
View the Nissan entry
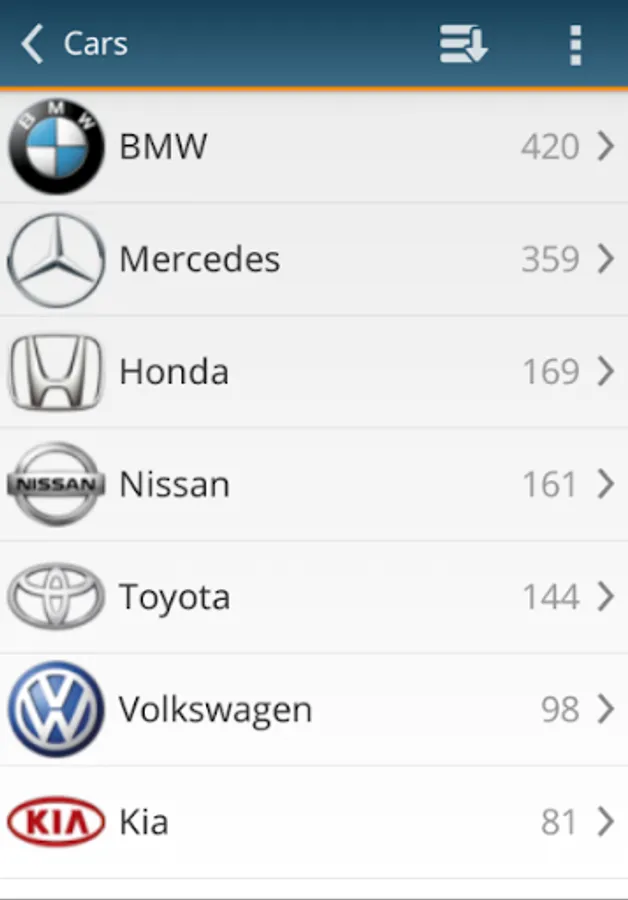314,484
